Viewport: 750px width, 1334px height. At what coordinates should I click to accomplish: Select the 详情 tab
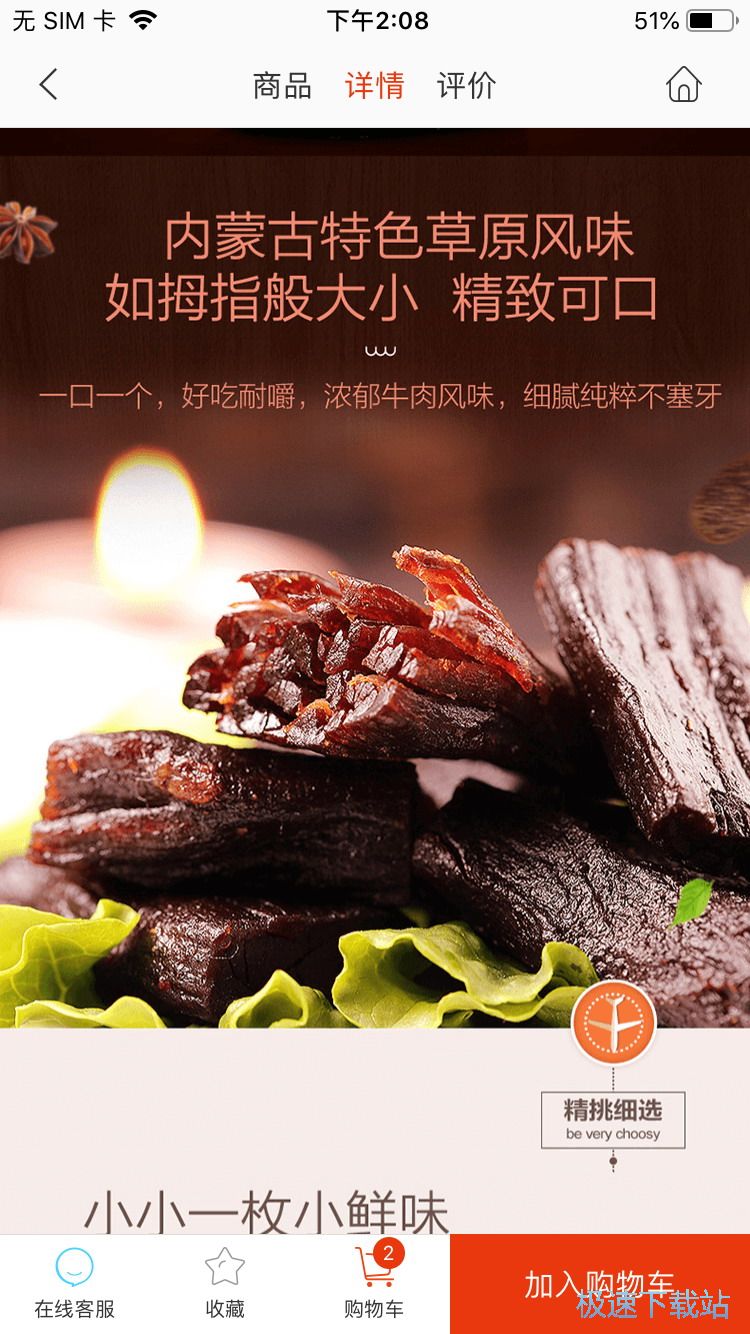[x=374, y=86]
